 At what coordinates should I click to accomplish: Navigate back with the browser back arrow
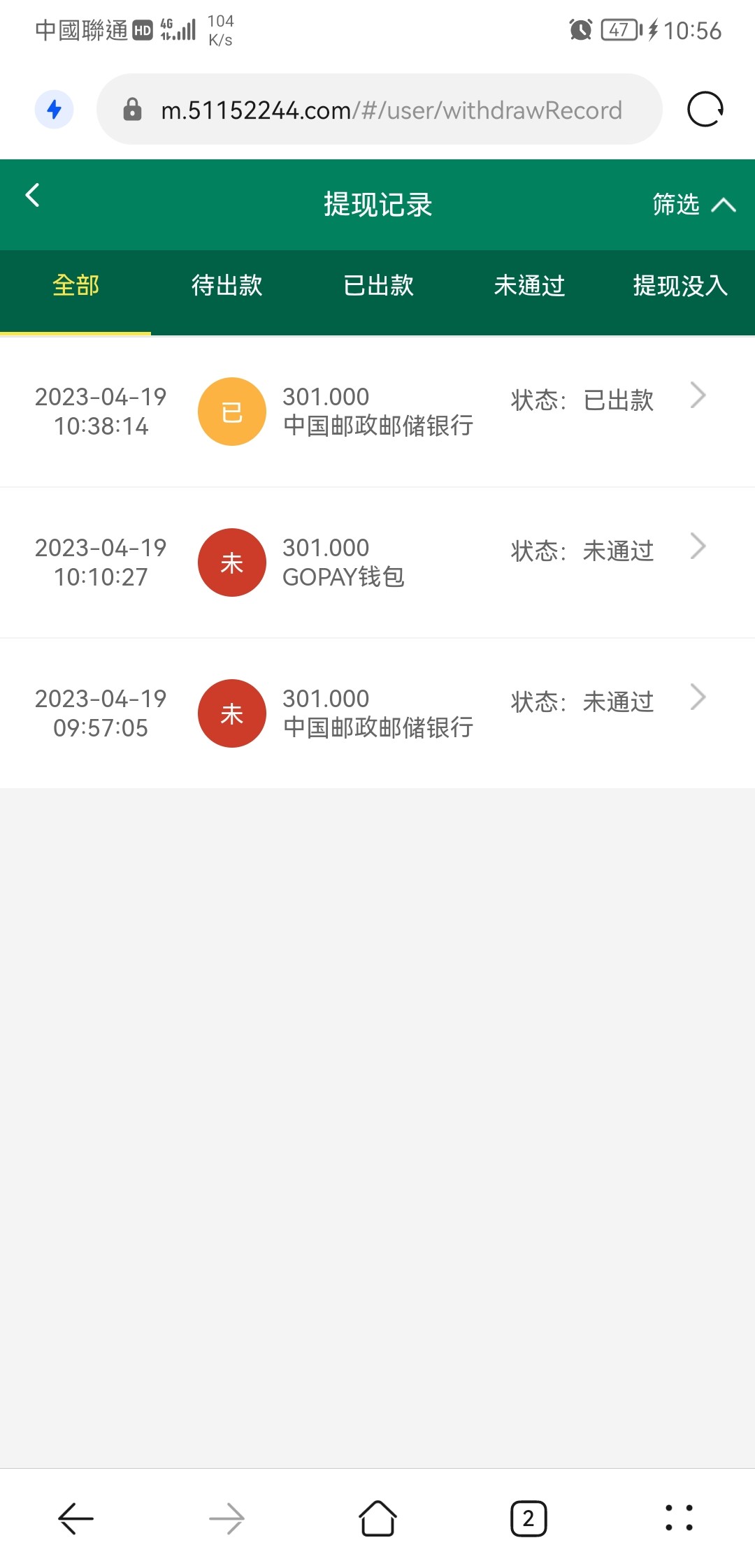point(75,1518)
